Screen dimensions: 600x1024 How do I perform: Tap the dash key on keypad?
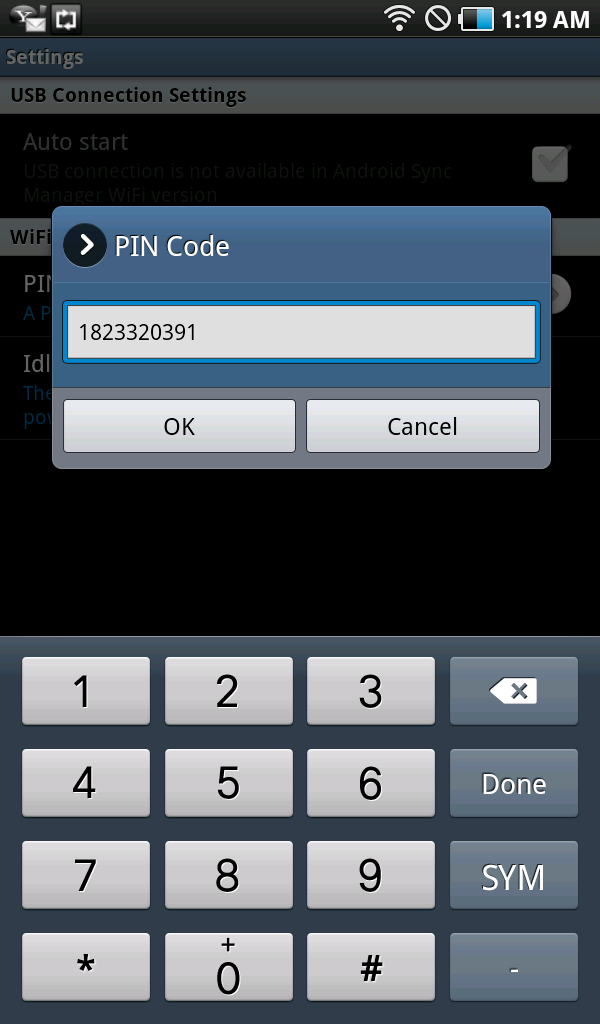pos(513,968)
